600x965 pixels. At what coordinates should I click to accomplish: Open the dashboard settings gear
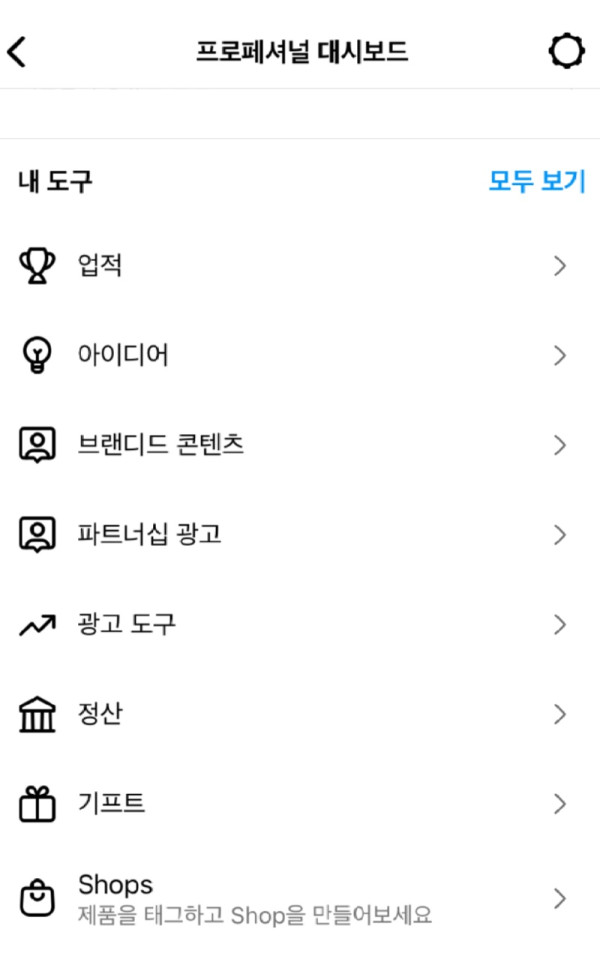point(566,52)
